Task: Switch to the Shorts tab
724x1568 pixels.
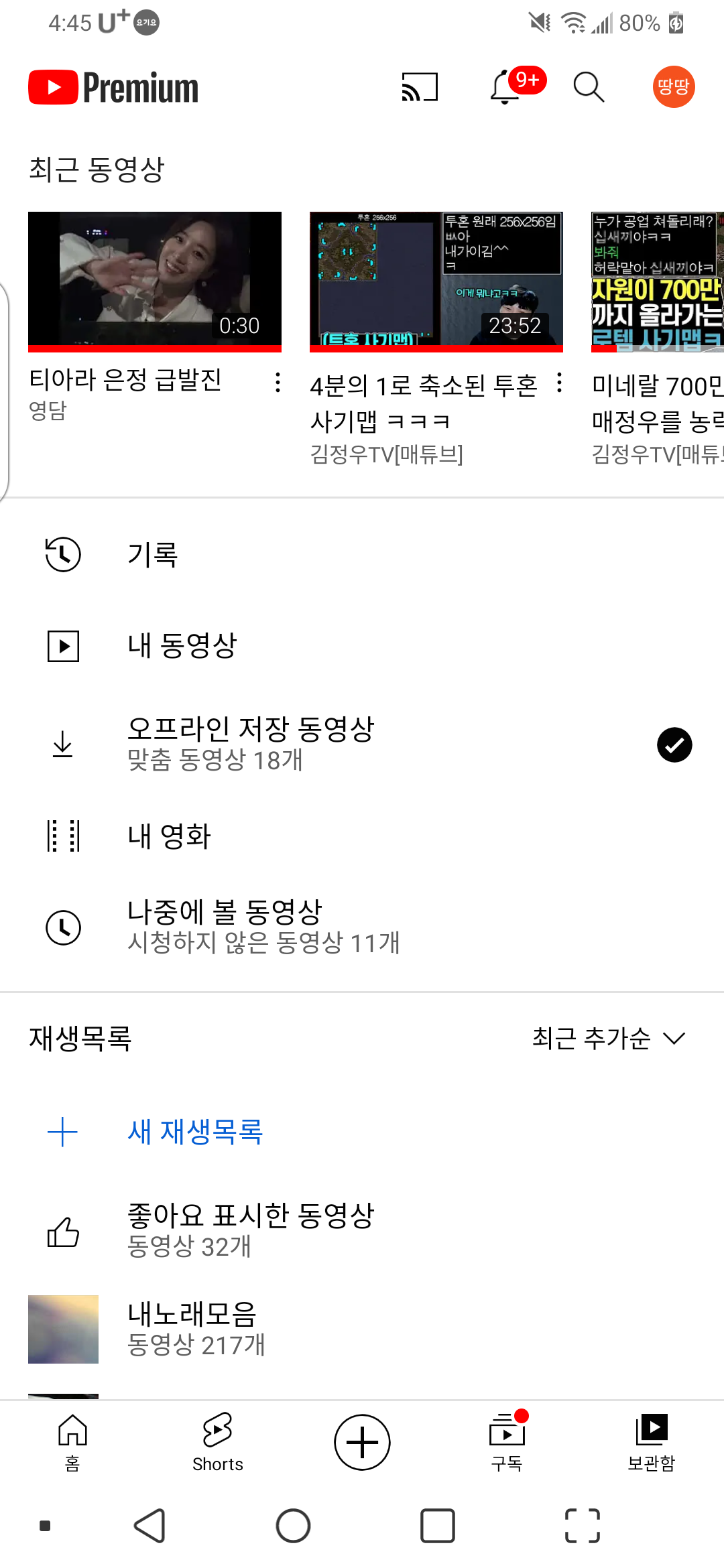Action: click(x=217, y=1442)
